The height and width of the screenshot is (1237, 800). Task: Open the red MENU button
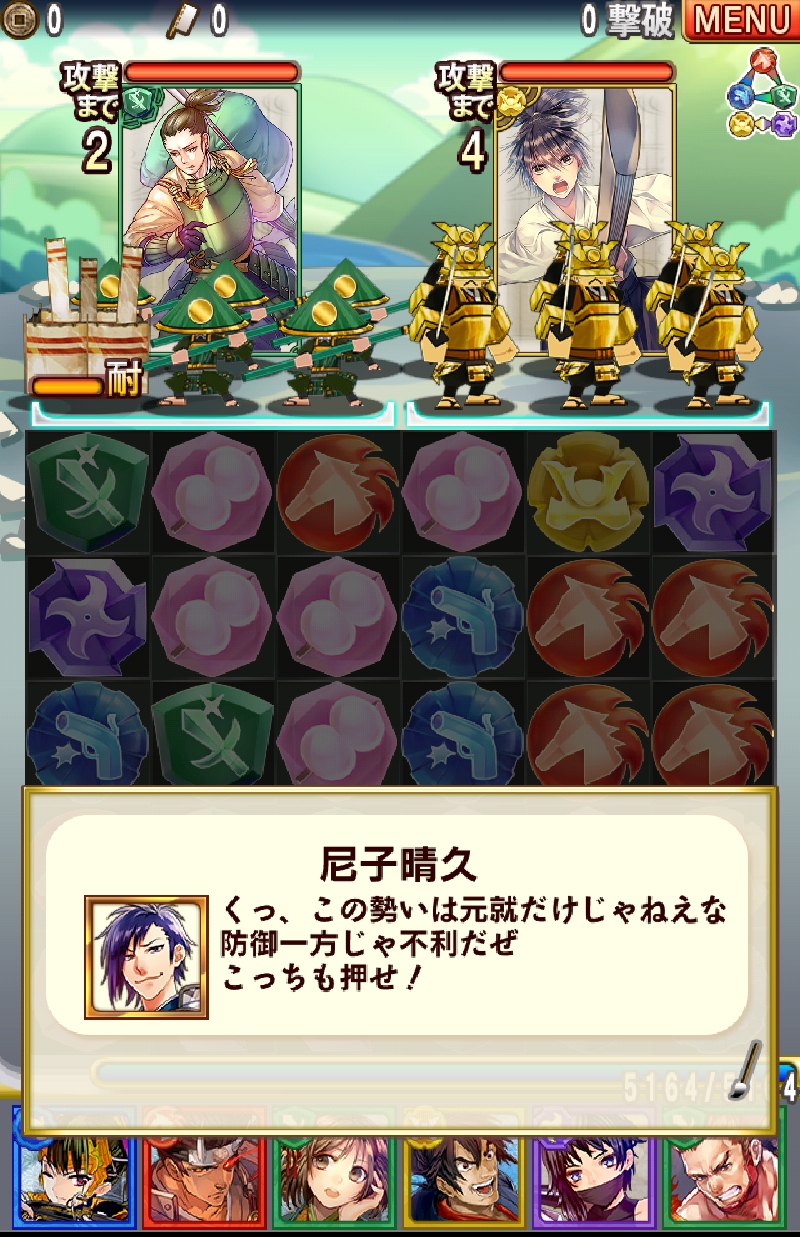[741, 20]
